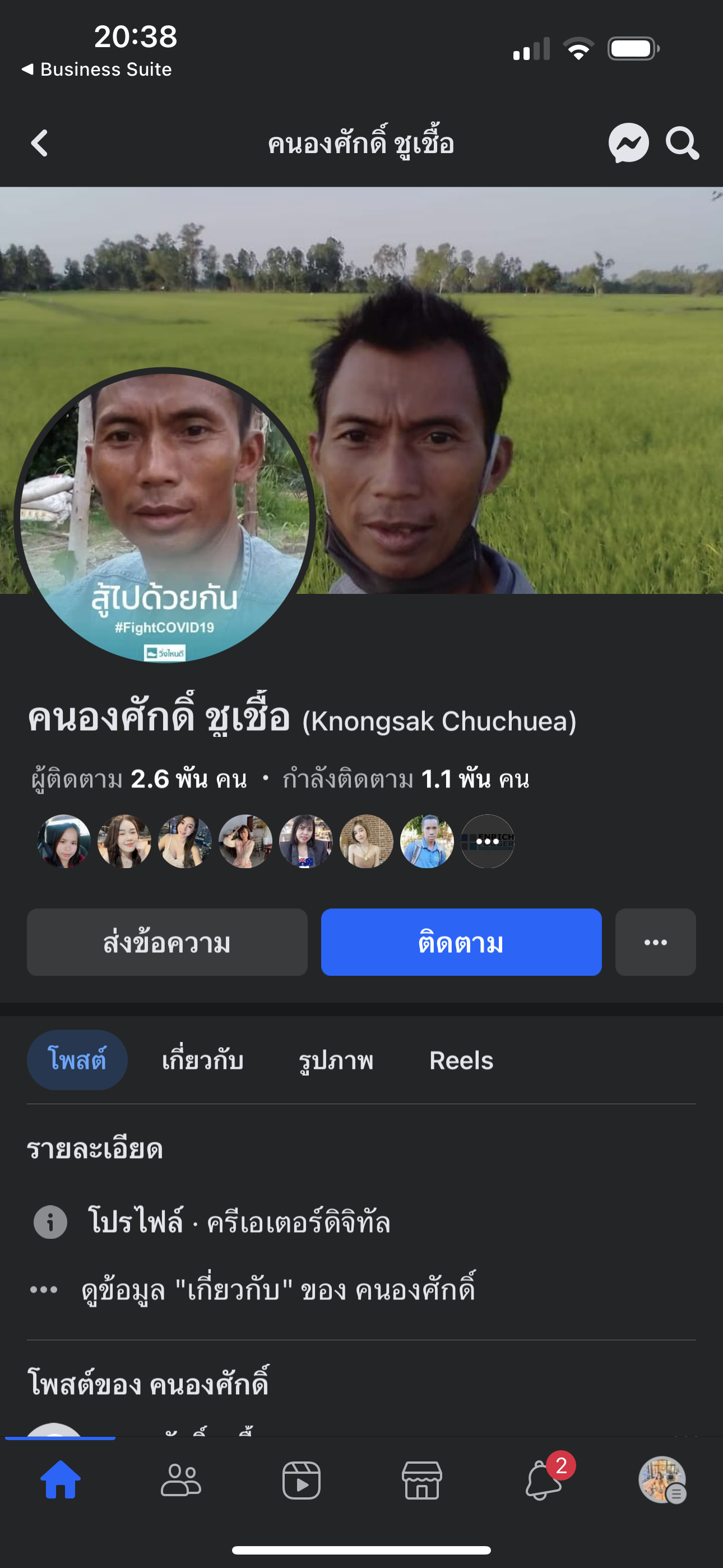
Task: Open the search magnifier icon
Action: pyautogui.click(x=682, y=144)
